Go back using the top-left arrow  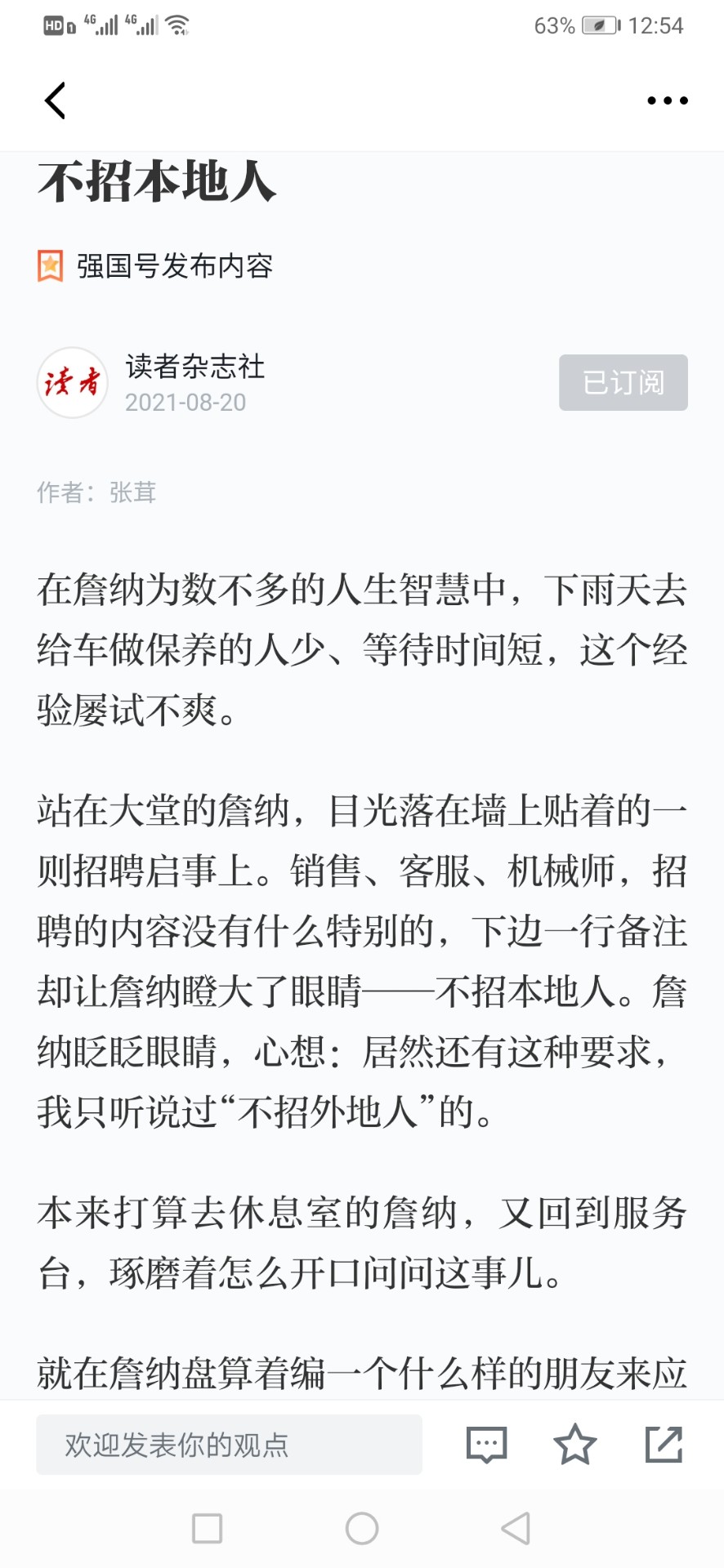coord(55,100)
